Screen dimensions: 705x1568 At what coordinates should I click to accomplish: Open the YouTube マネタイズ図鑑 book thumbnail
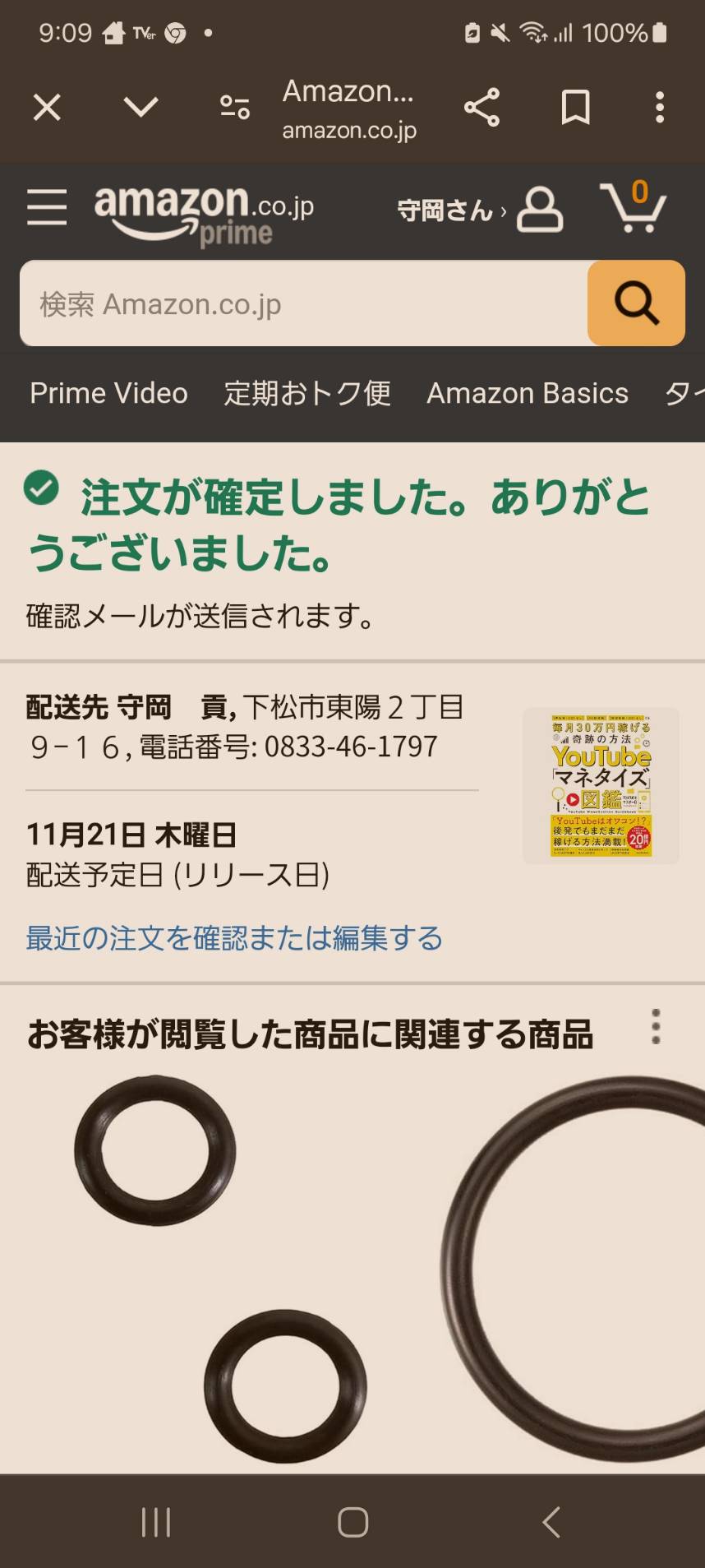tap(601, 786)
